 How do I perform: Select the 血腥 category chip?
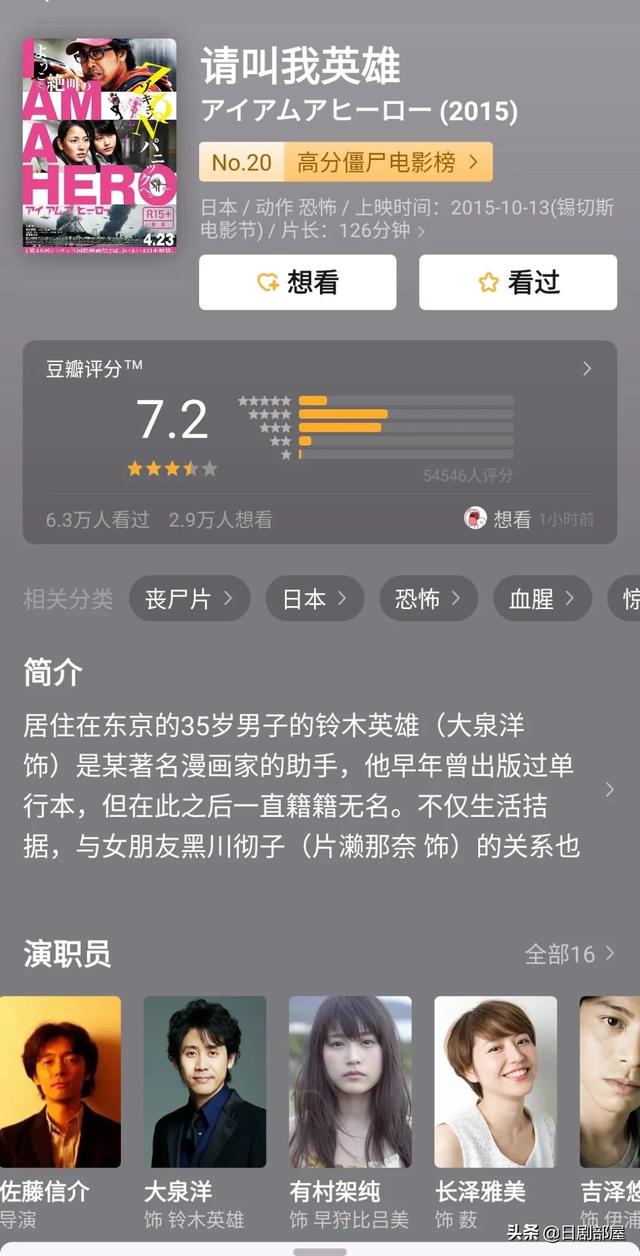(542, 599)
